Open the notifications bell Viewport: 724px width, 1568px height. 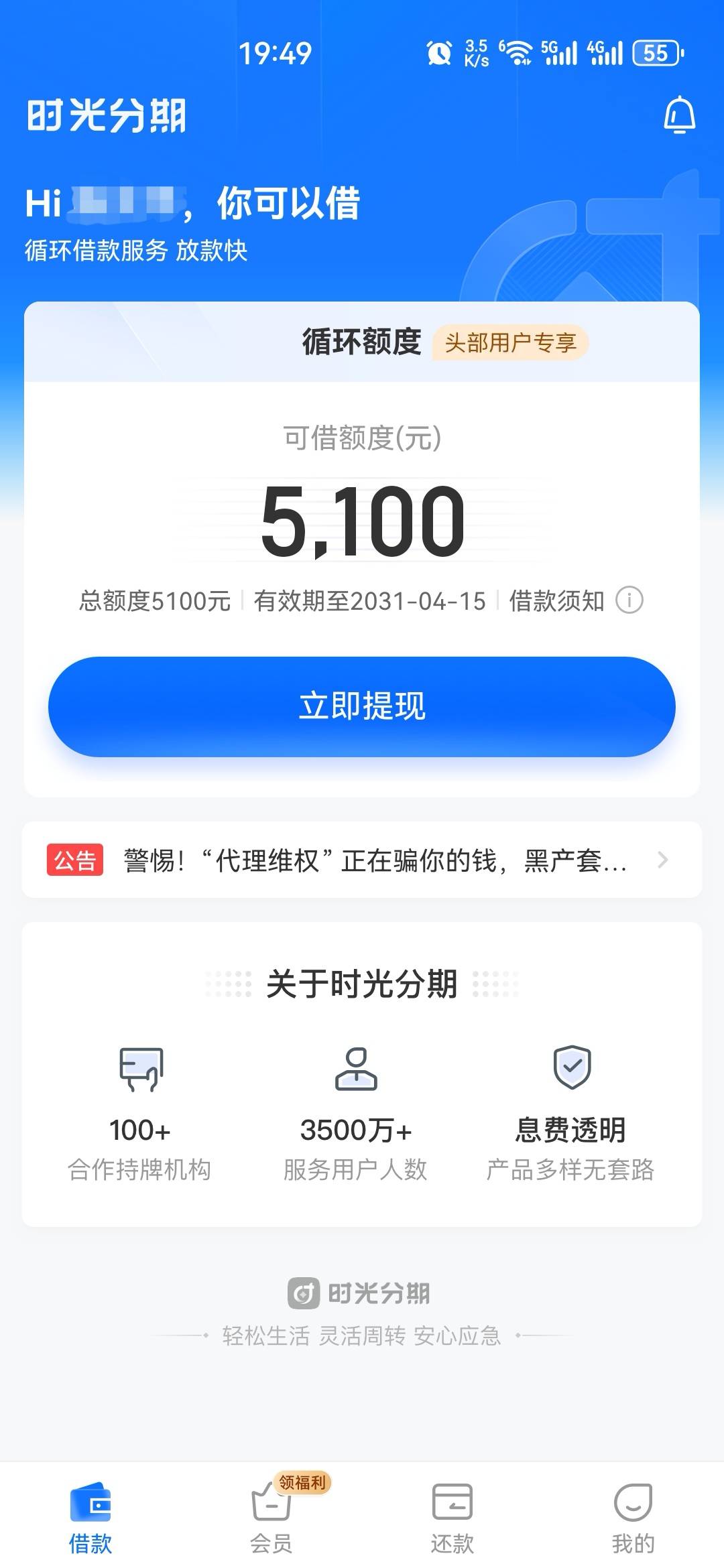679,115
